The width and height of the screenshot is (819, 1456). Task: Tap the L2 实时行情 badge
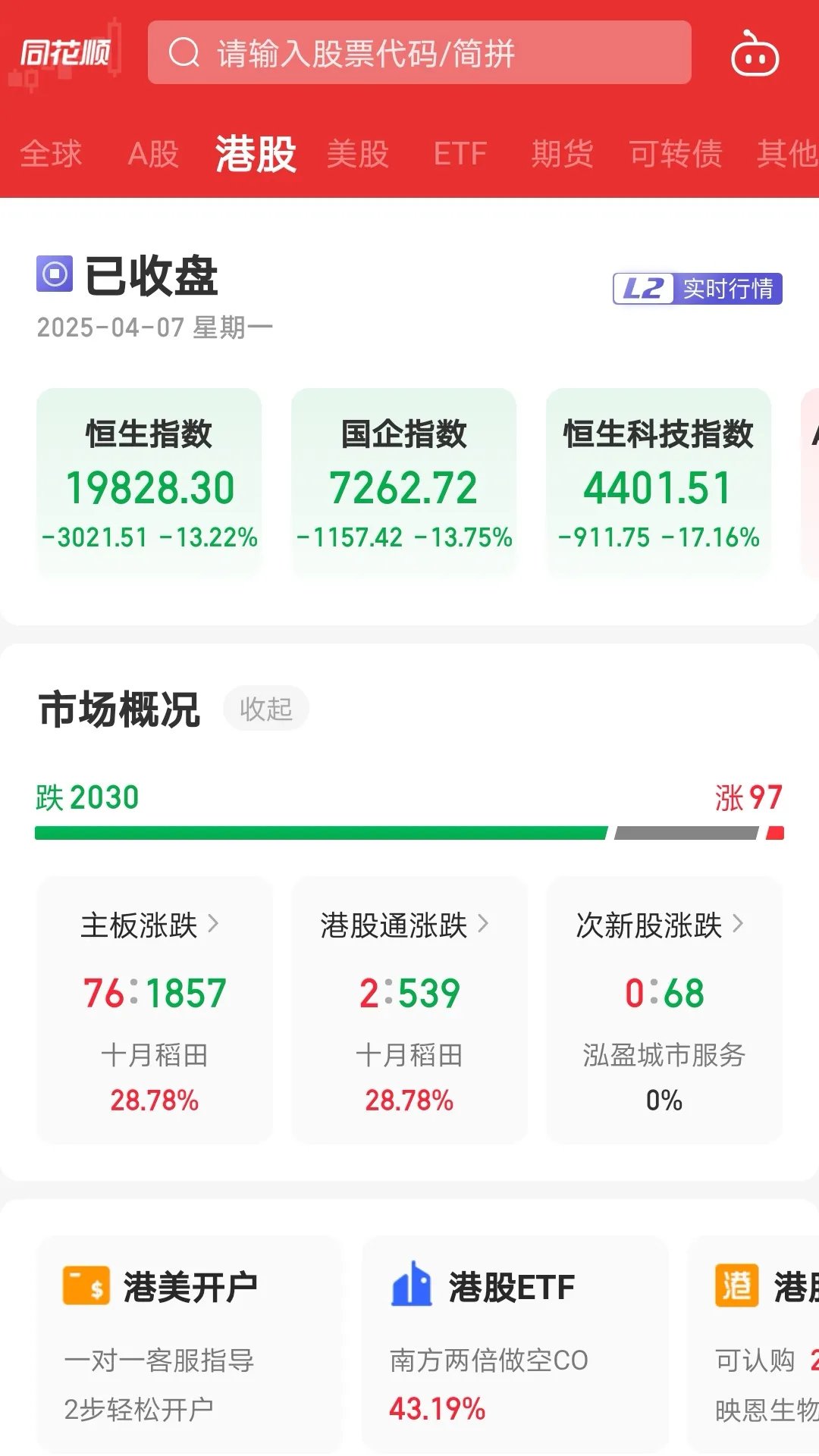pos(696,289)
